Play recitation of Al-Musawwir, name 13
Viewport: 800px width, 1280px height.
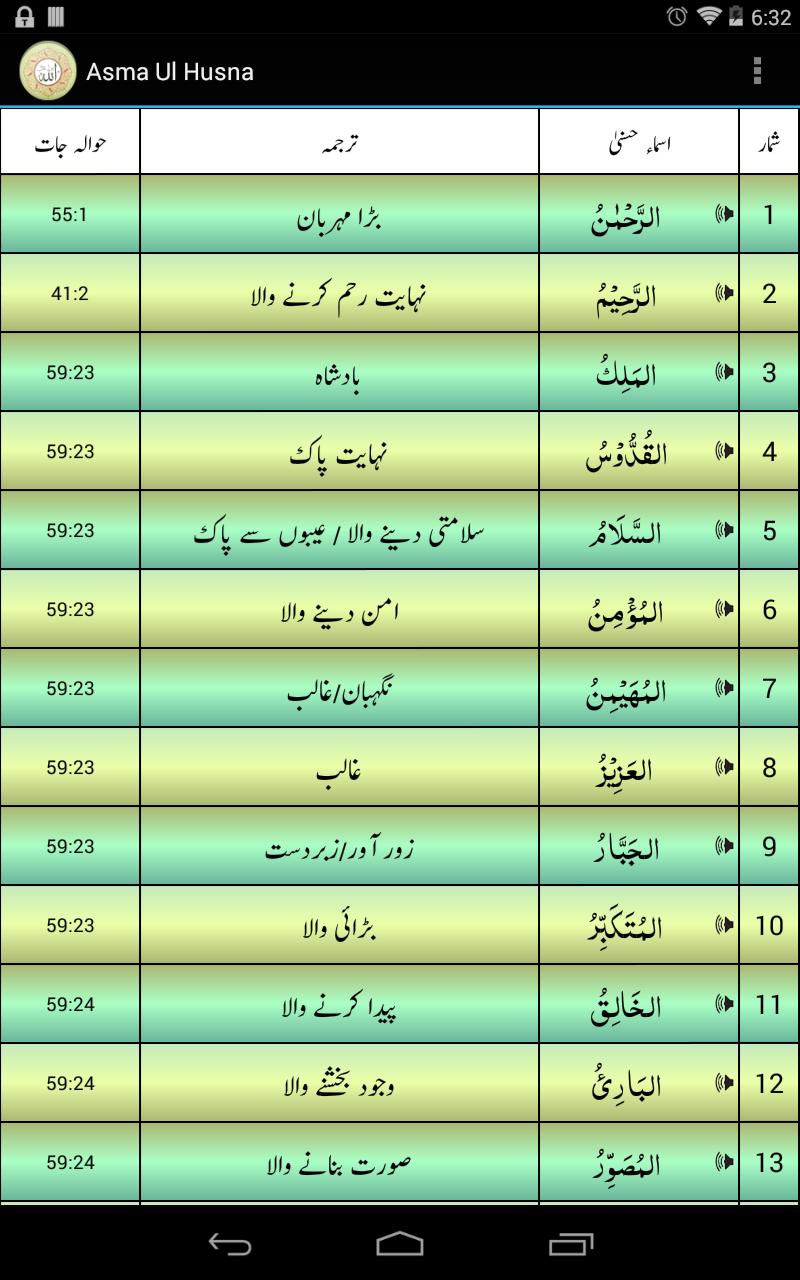(x=724, y=1162)
